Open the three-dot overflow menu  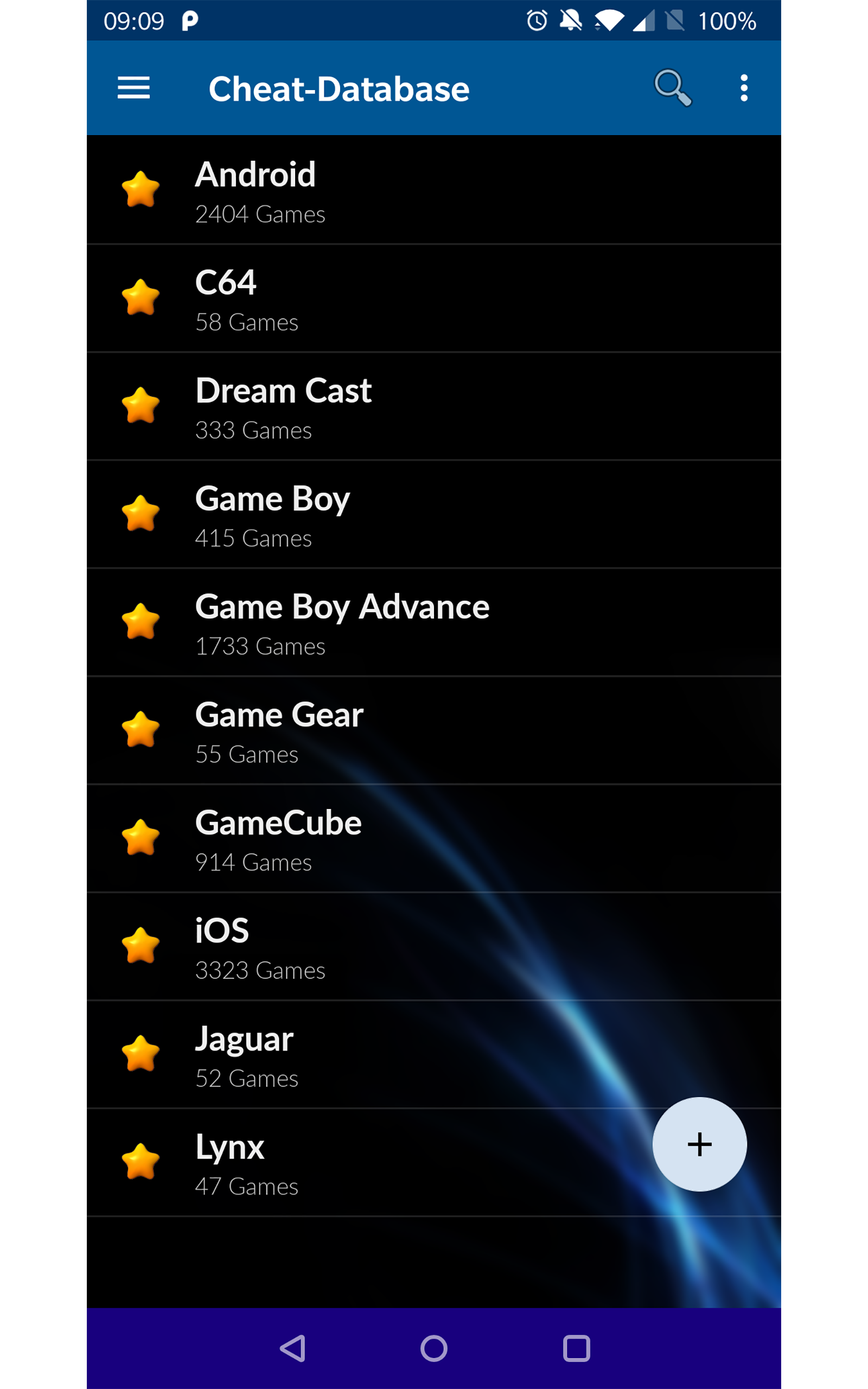[744, 87]
